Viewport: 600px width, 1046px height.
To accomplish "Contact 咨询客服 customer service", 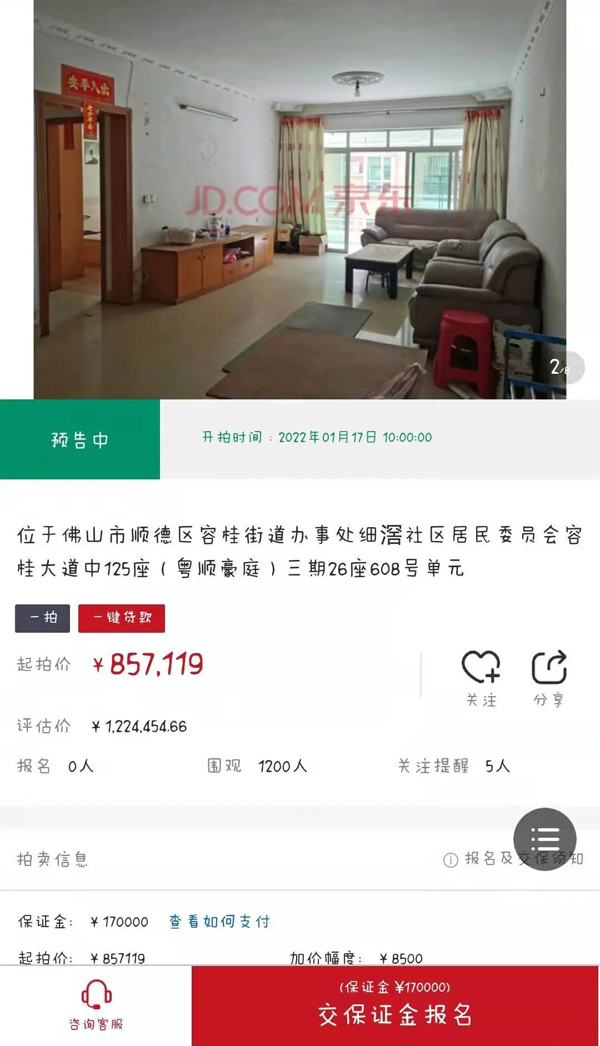I will (x=96, y=1005).
